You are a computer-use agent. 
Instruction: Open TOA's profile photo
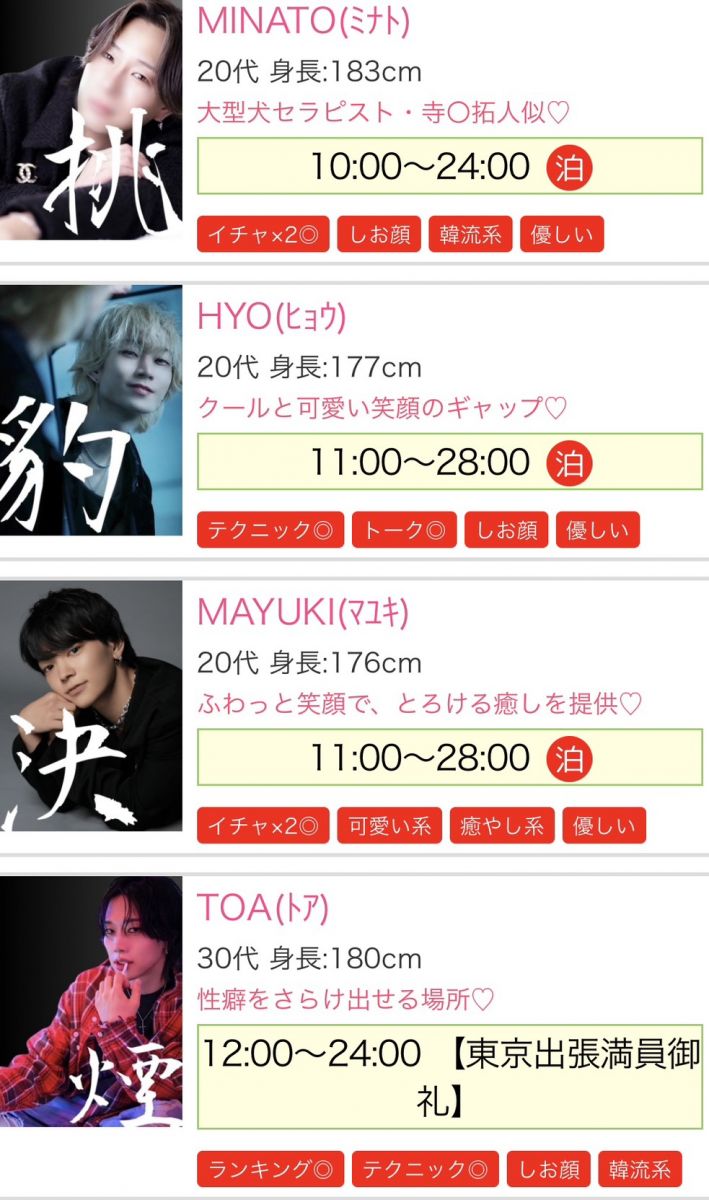click(91, 1000)
